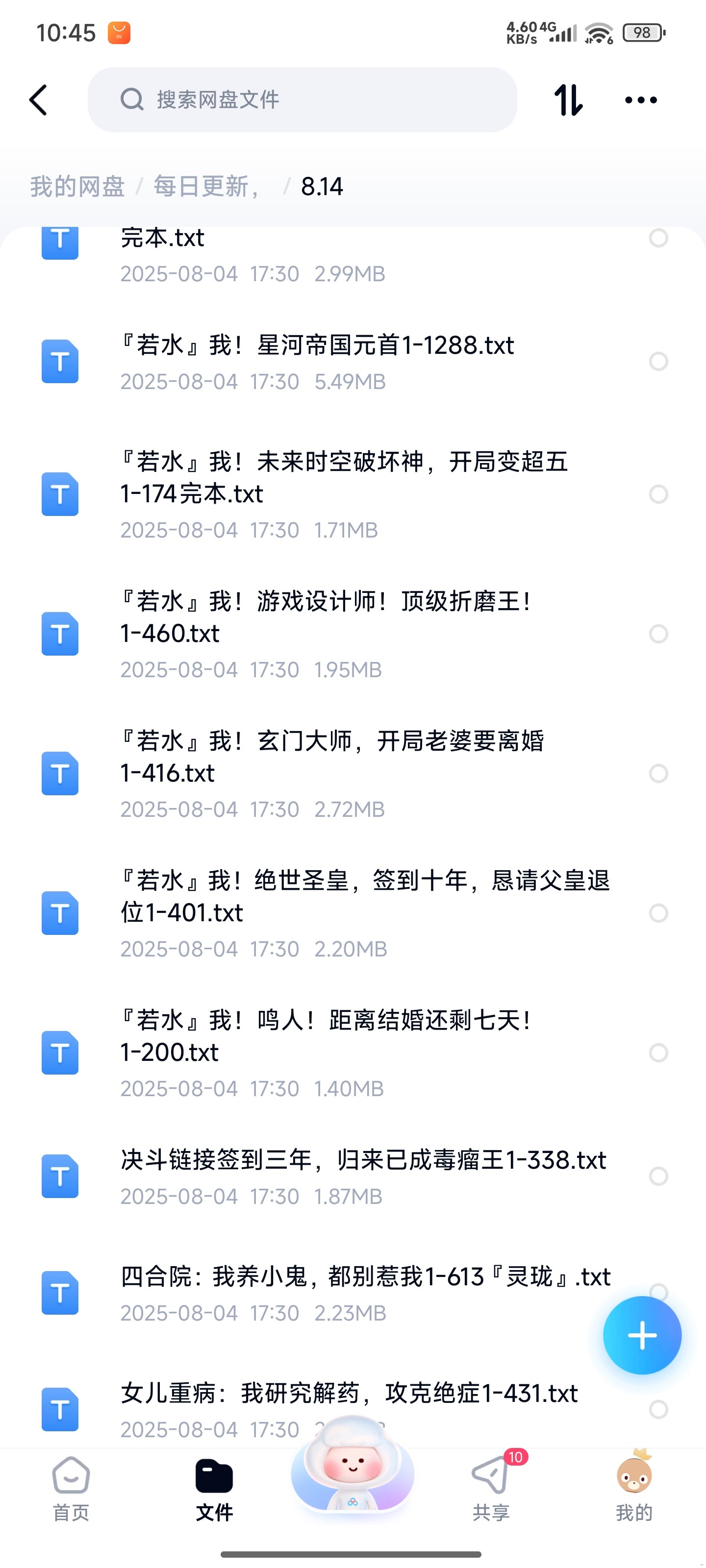
Task: Tap the search netdisk files box
Action: [302, 100]
